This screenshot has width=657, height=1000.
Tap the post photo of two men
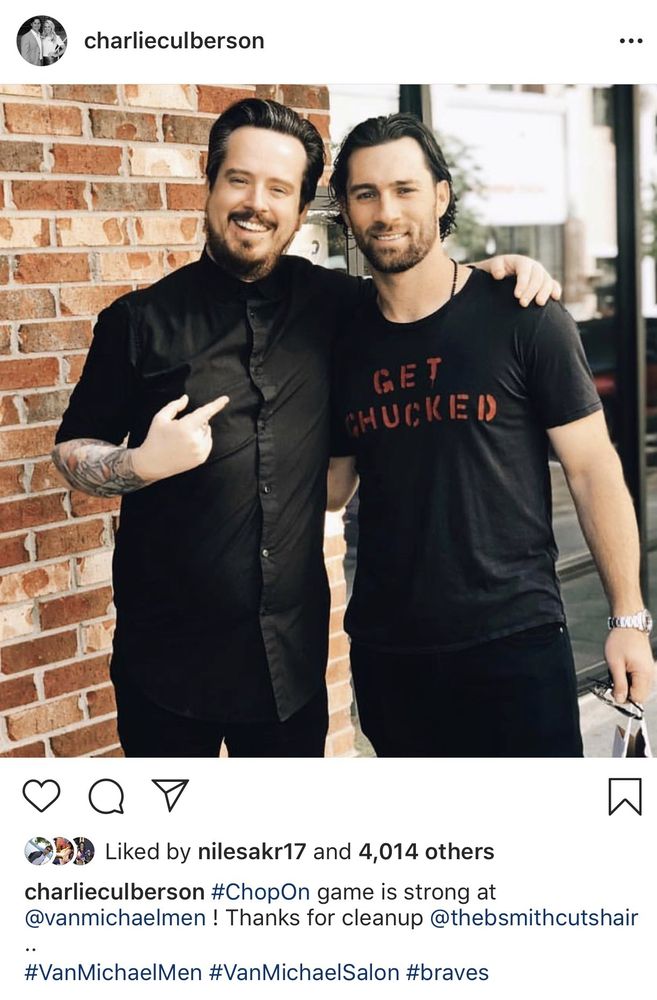[328, 420]
